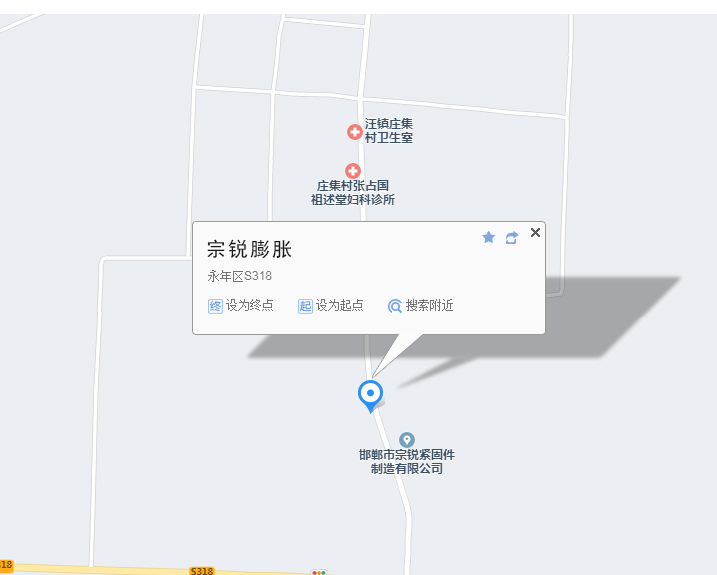This screenshot has height=575, width=717.
Task: Select 设为起点 as starting point
Action: pyautogui.click(x=331, y=306)
